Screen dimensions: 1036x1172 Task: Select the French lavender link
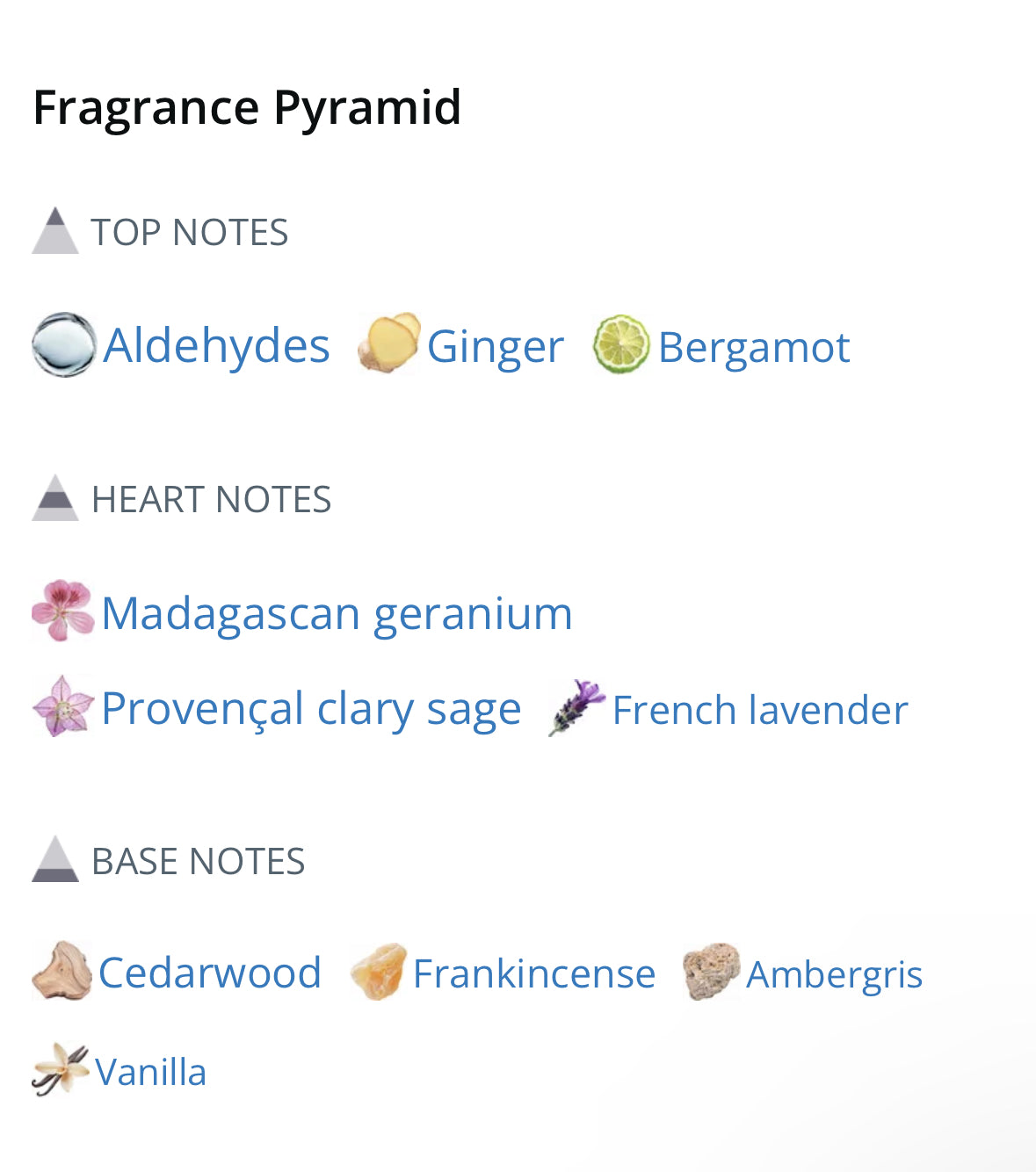coord(759,710)
